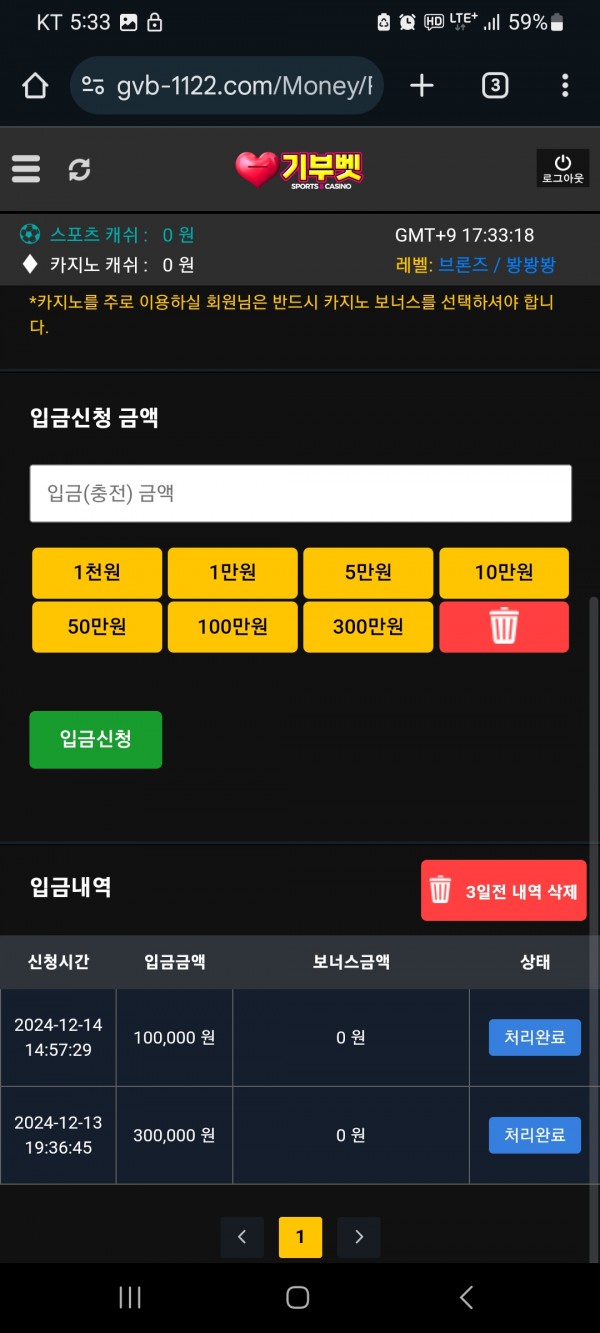Go to the previous page arrow
Screen dimensions: 600x1333
click(x=242, y=1237)
